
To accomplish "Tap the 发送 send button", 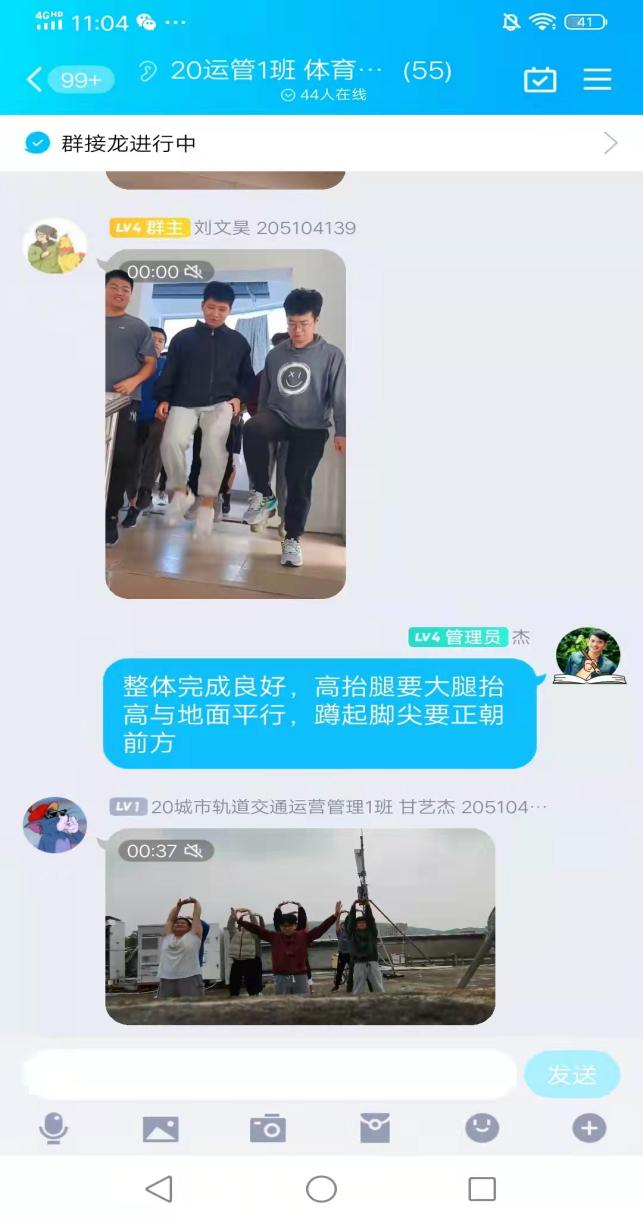I will click(x=572, y=1075).
